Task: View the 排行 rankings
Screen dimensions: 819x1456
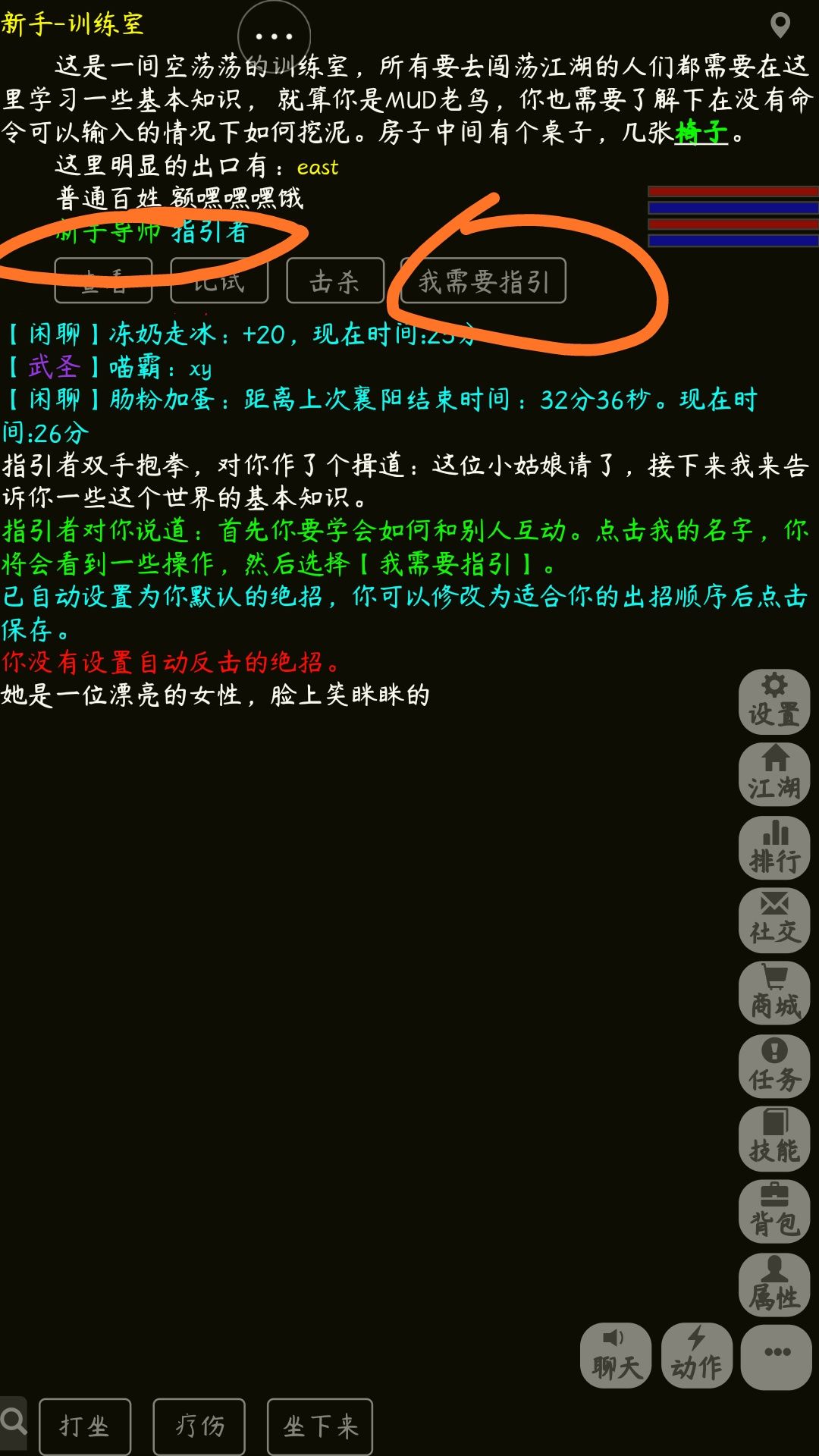Action: pos(773,848)
